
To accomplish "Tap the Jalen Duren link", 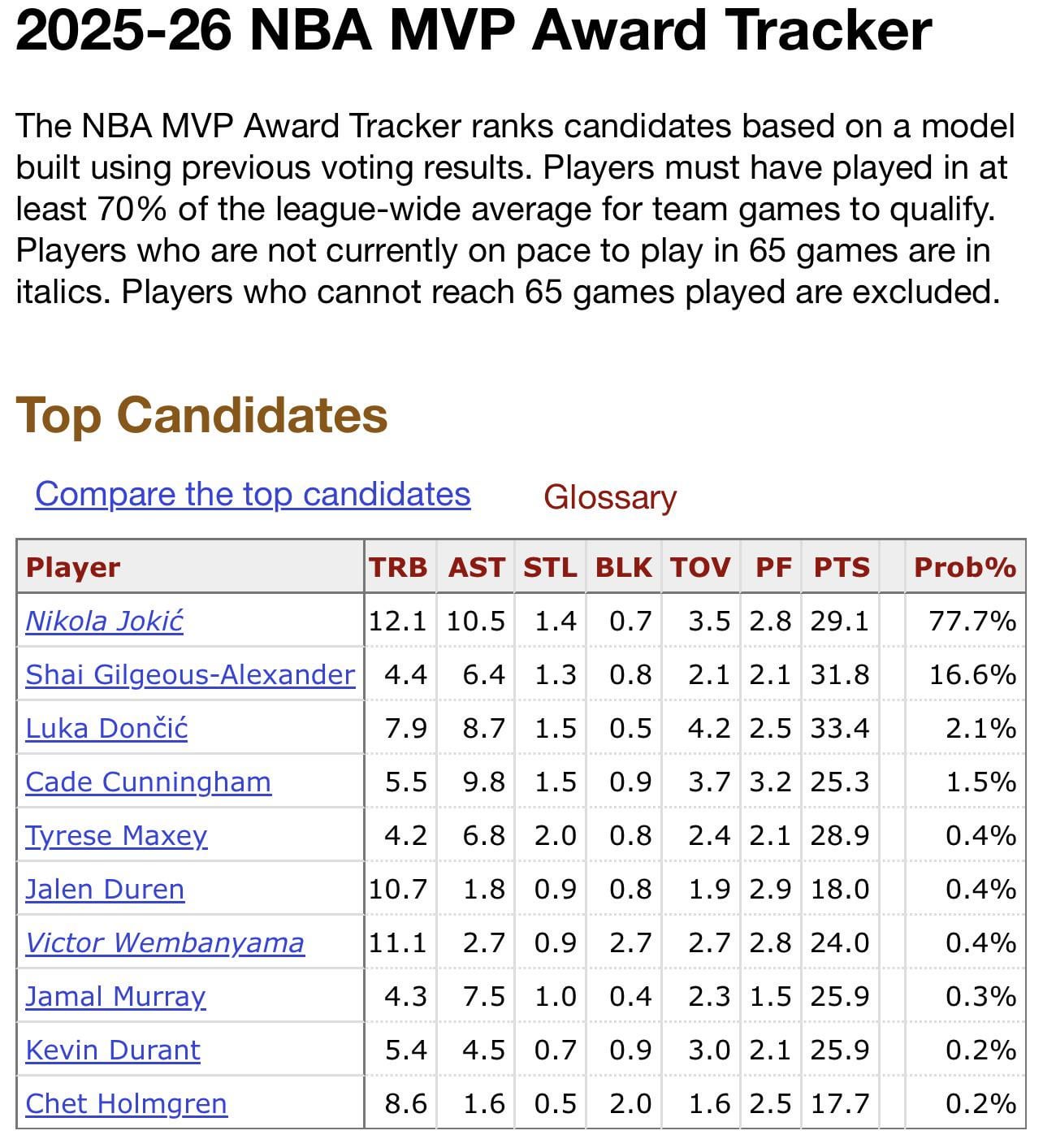I will pos(105,889).
